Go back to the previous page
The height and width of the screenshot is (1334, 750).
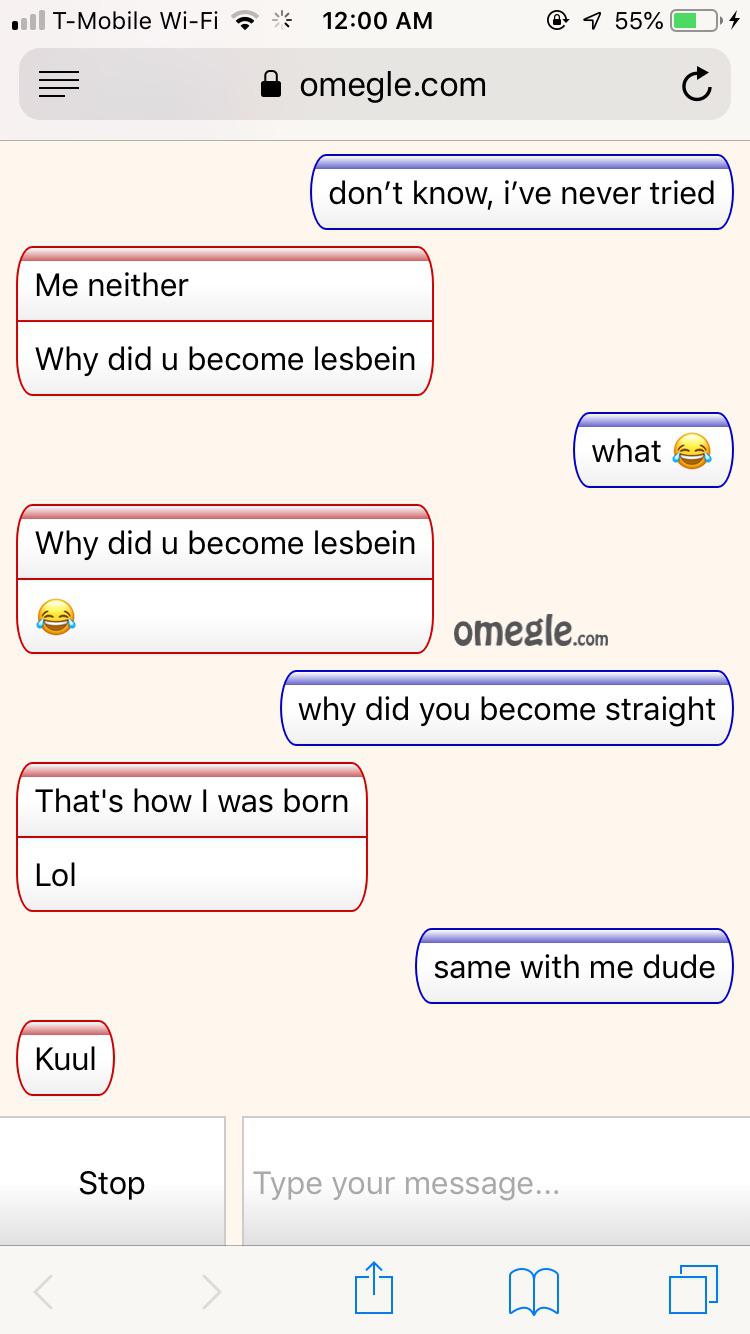(44, 1291)
